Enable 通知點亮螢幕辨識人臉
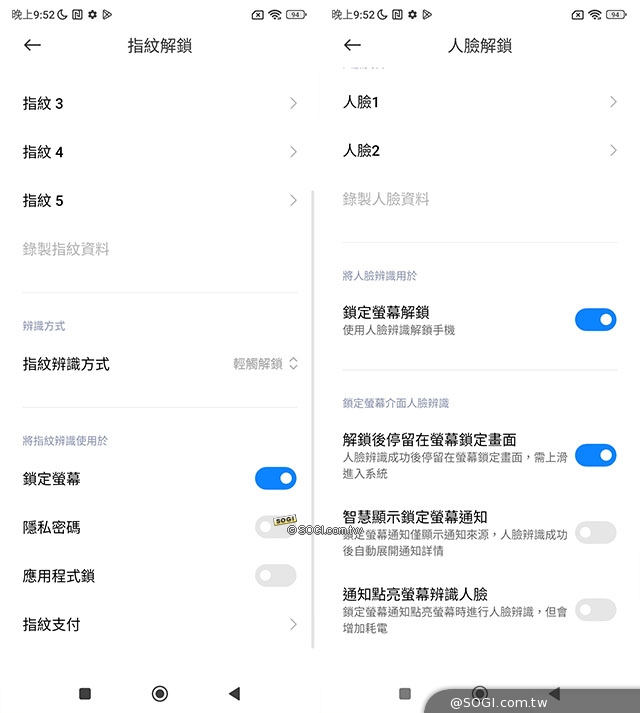 595,610
